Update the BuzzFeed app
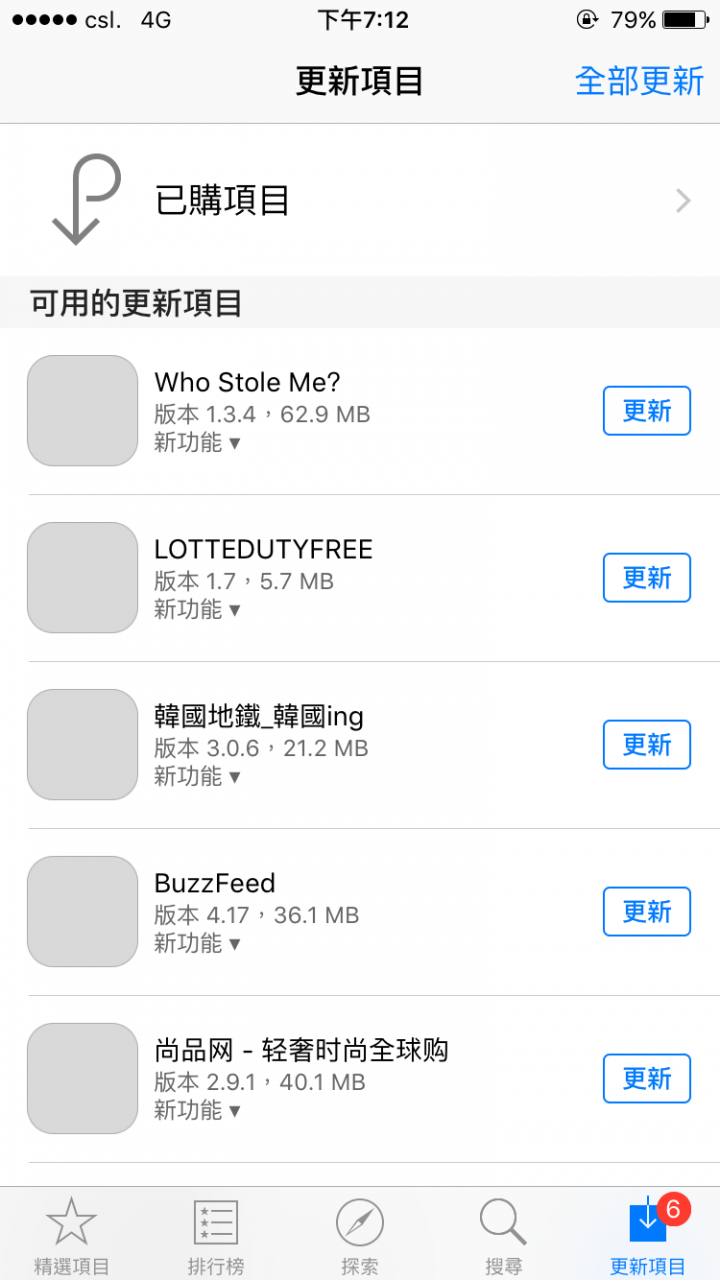 647,912
